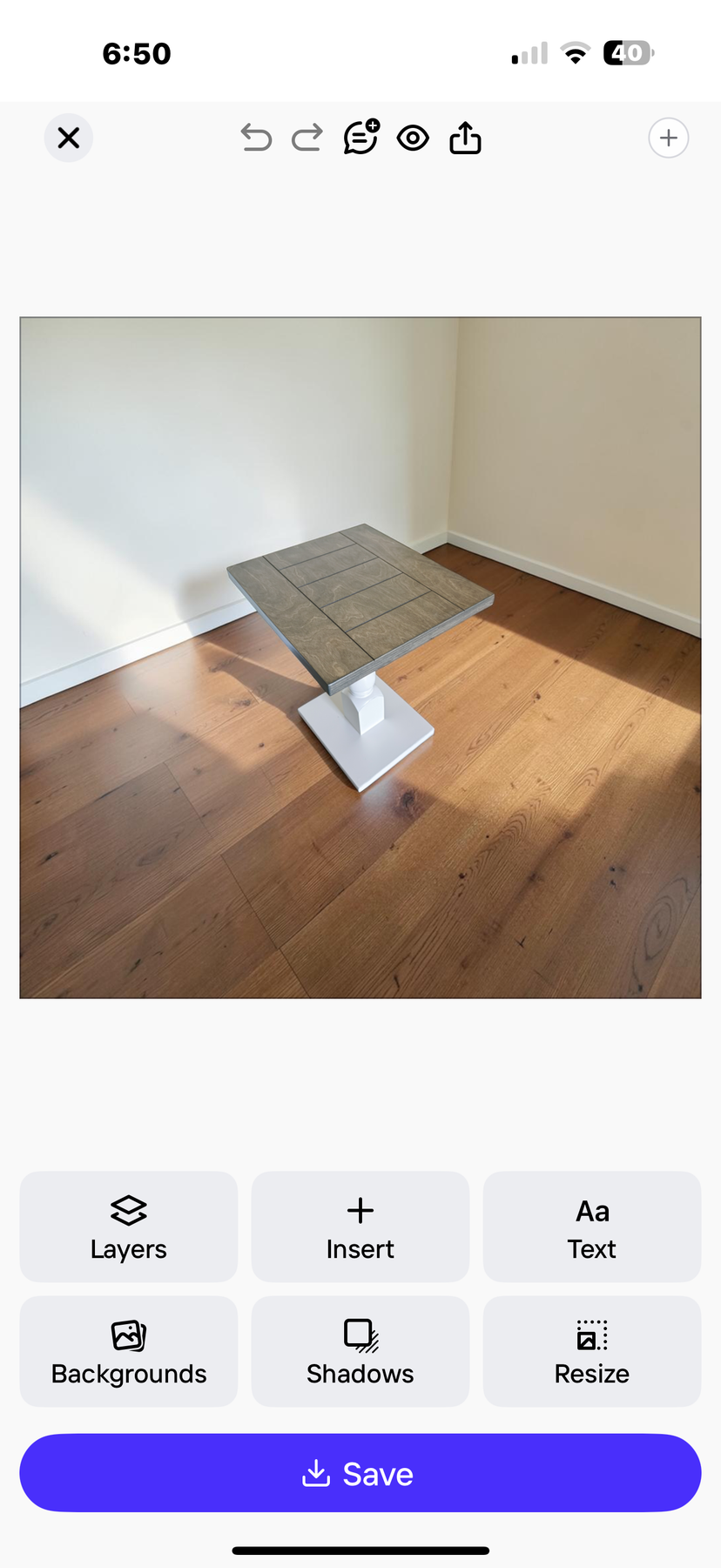
Task: Tap the circled plus icon at top right
Action: 669,138
